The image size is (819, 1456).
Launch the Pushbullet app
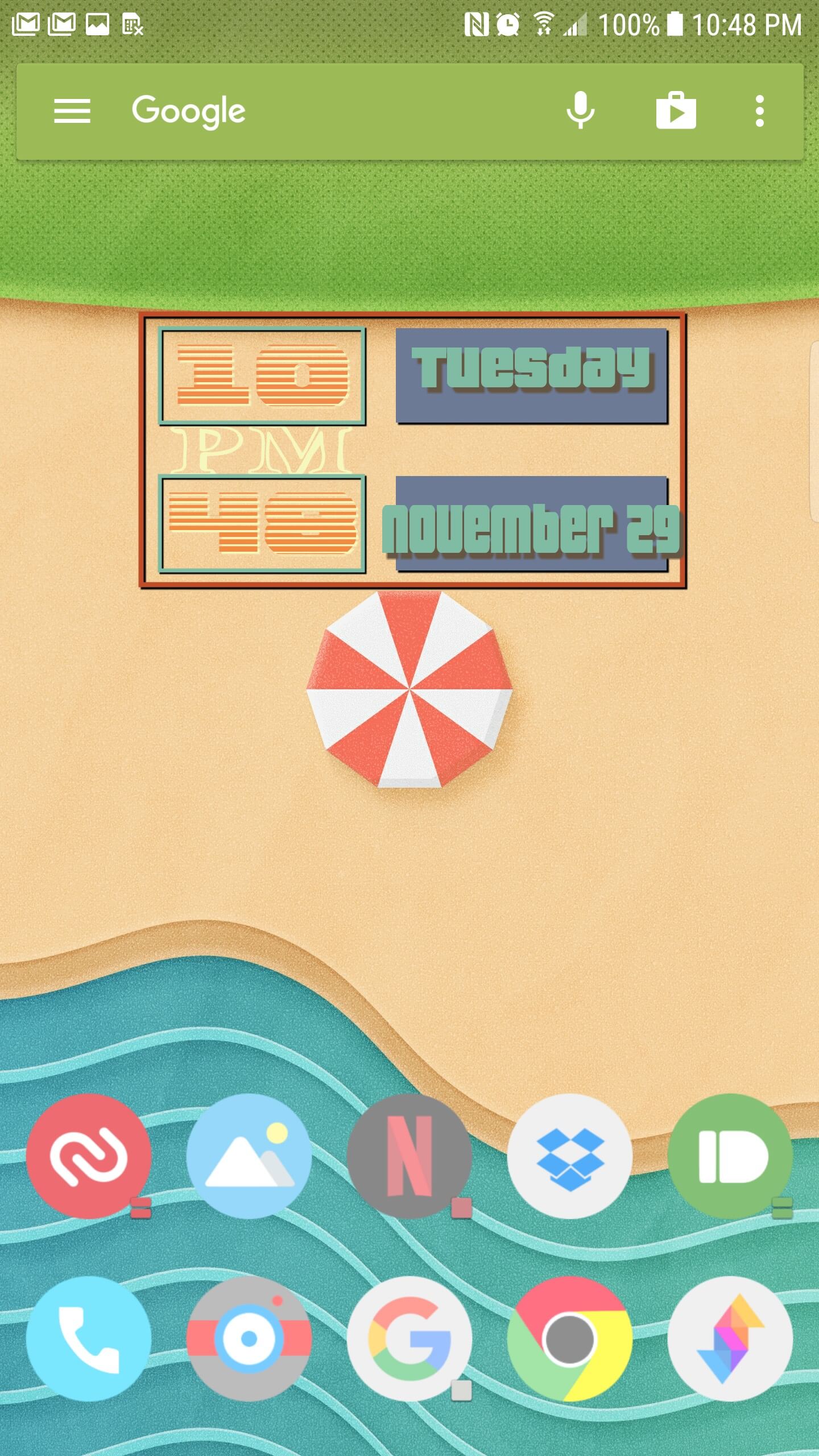click(730, 1156)
